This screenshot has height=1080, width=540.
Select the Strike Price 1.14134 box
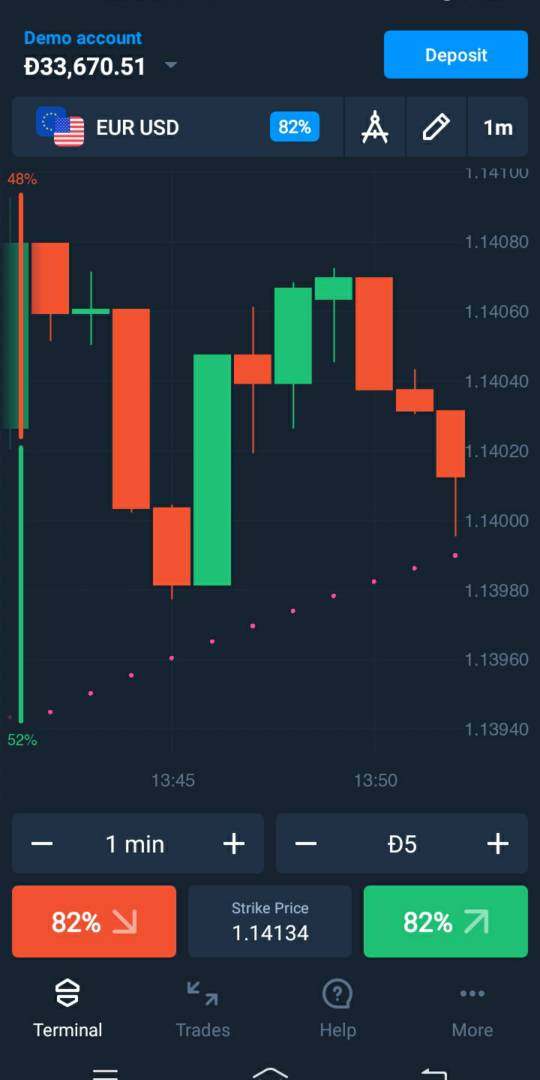[270, 922]
